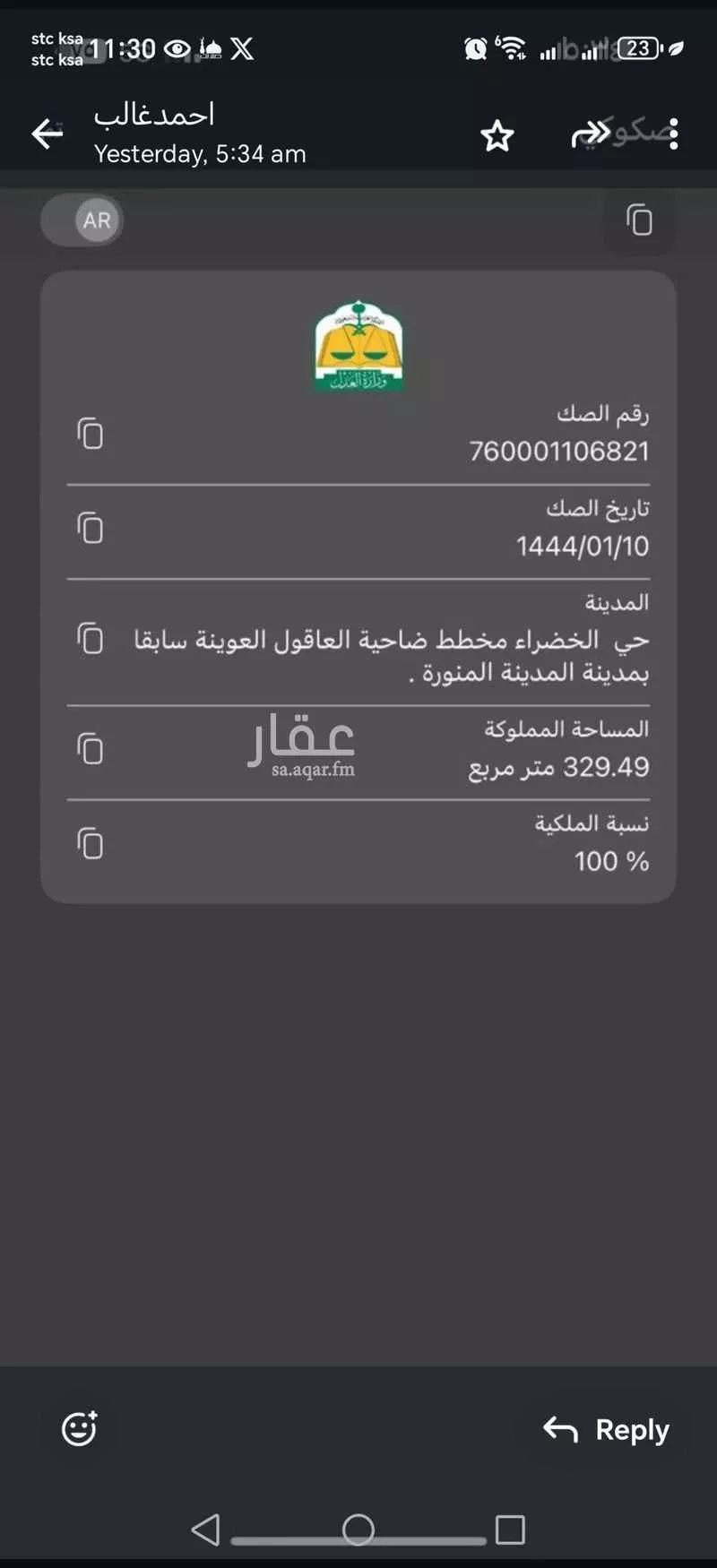Tap the Android home circle button
Viewport: 717px width, 1568px height.
358,1529
